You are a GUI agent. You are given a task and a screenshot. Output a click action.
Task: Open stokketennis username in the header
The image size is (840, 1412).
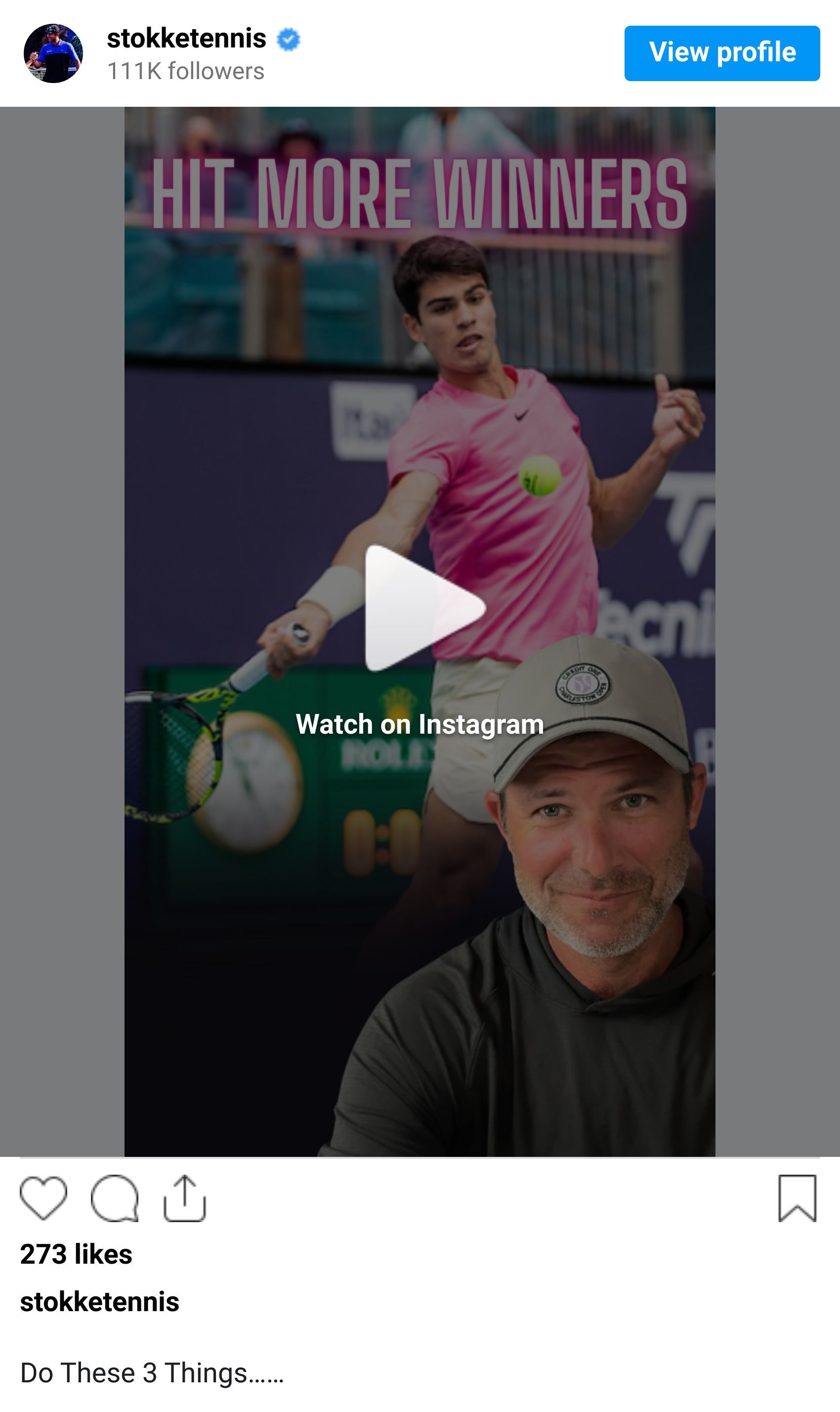[x=186, y=39]
